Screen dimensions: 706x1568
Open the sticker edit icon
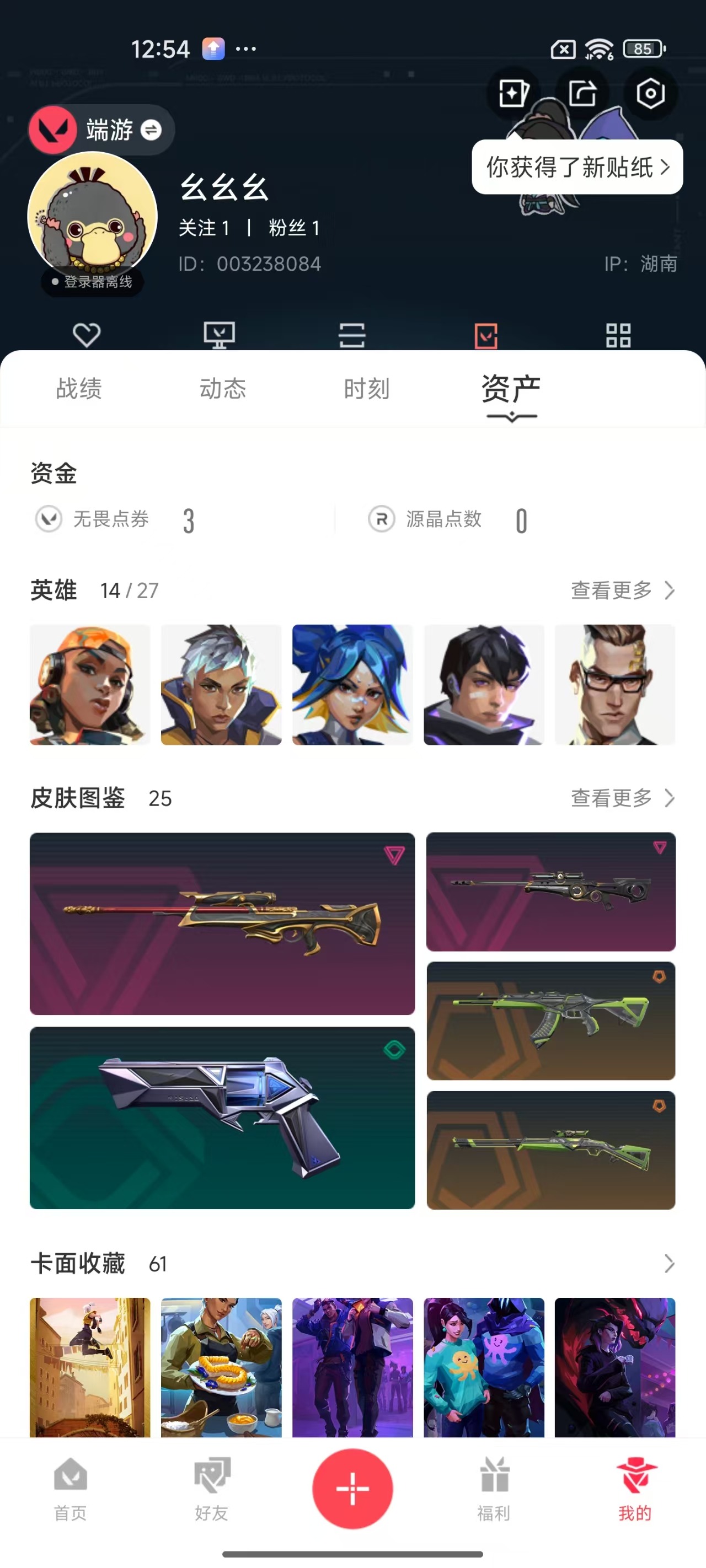point(513,94)
